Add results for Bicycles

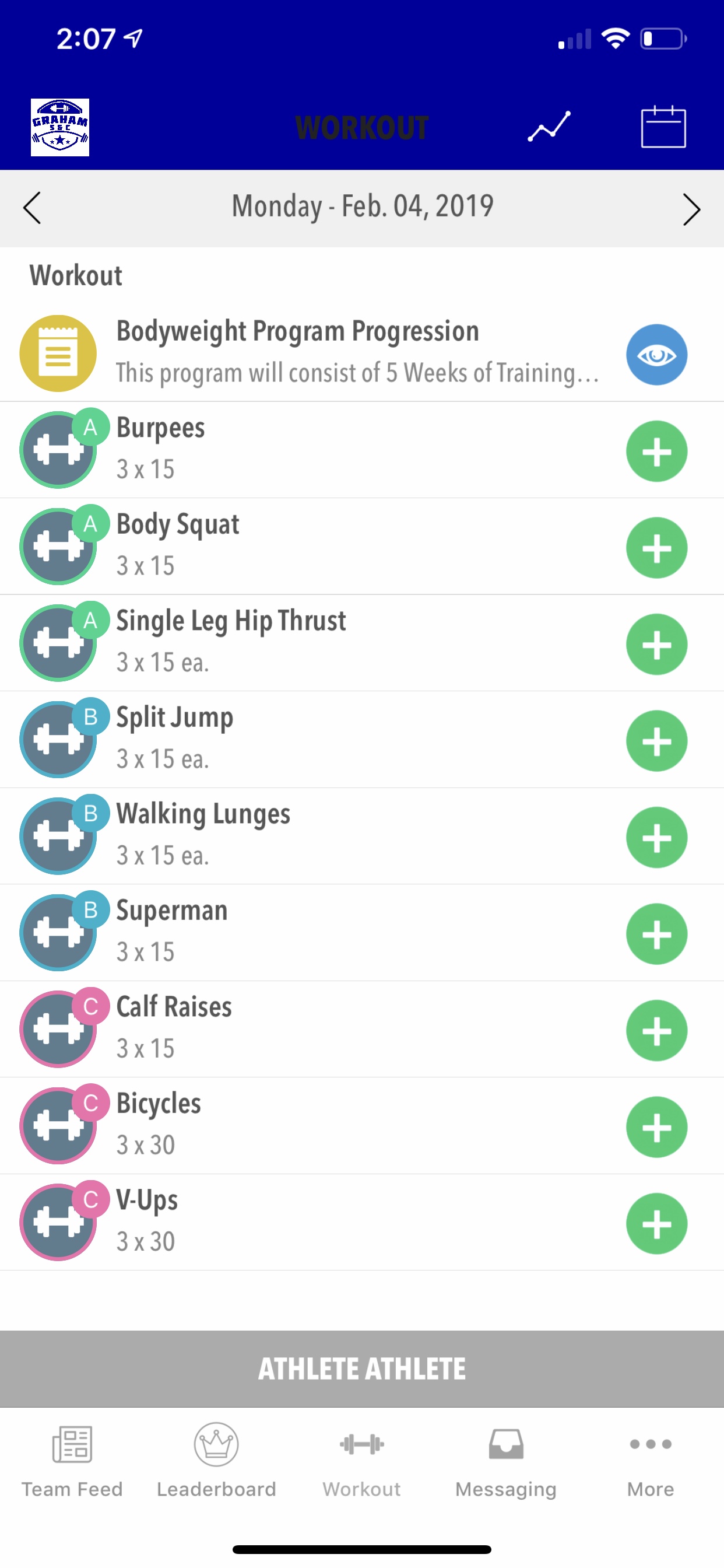(x=656, y=1128)
